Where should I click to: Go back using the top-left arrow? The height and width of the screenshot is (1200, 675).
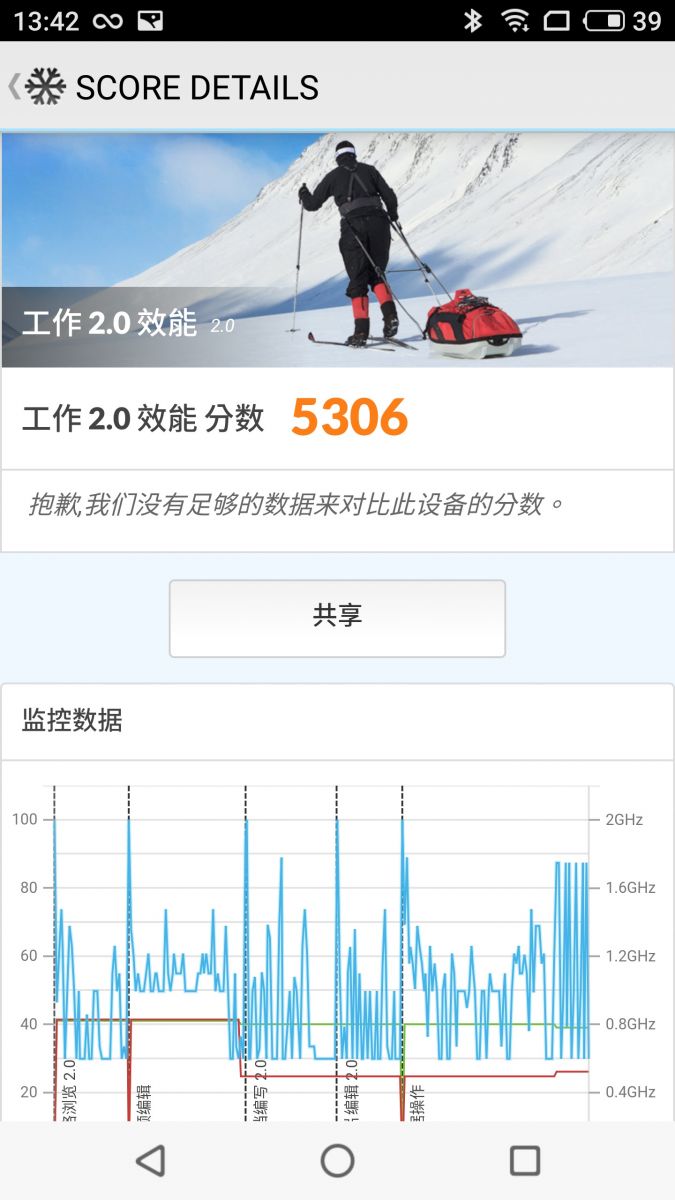[14, 87]
